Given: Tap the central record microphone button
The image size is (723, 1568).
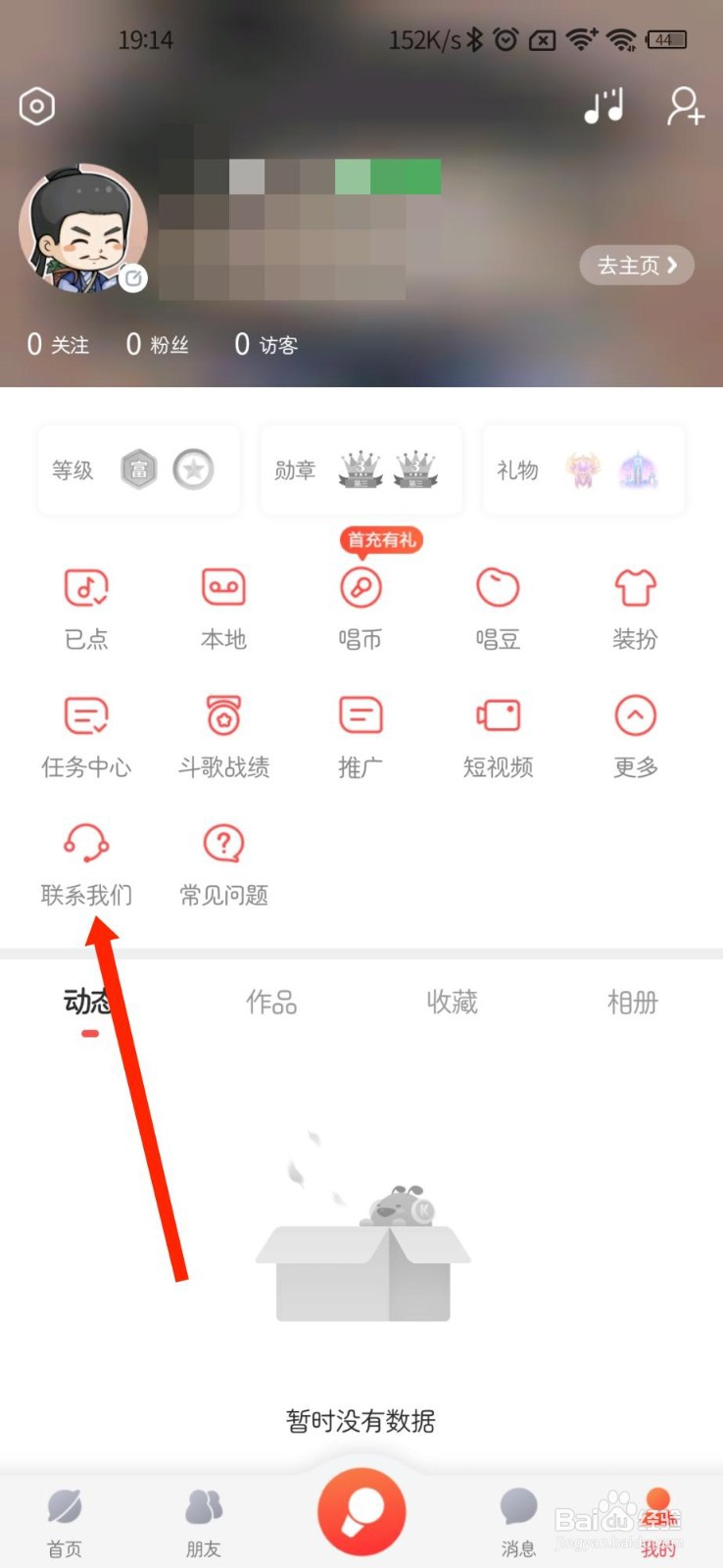Looking at the screenshot, I should coord(361,1512).
